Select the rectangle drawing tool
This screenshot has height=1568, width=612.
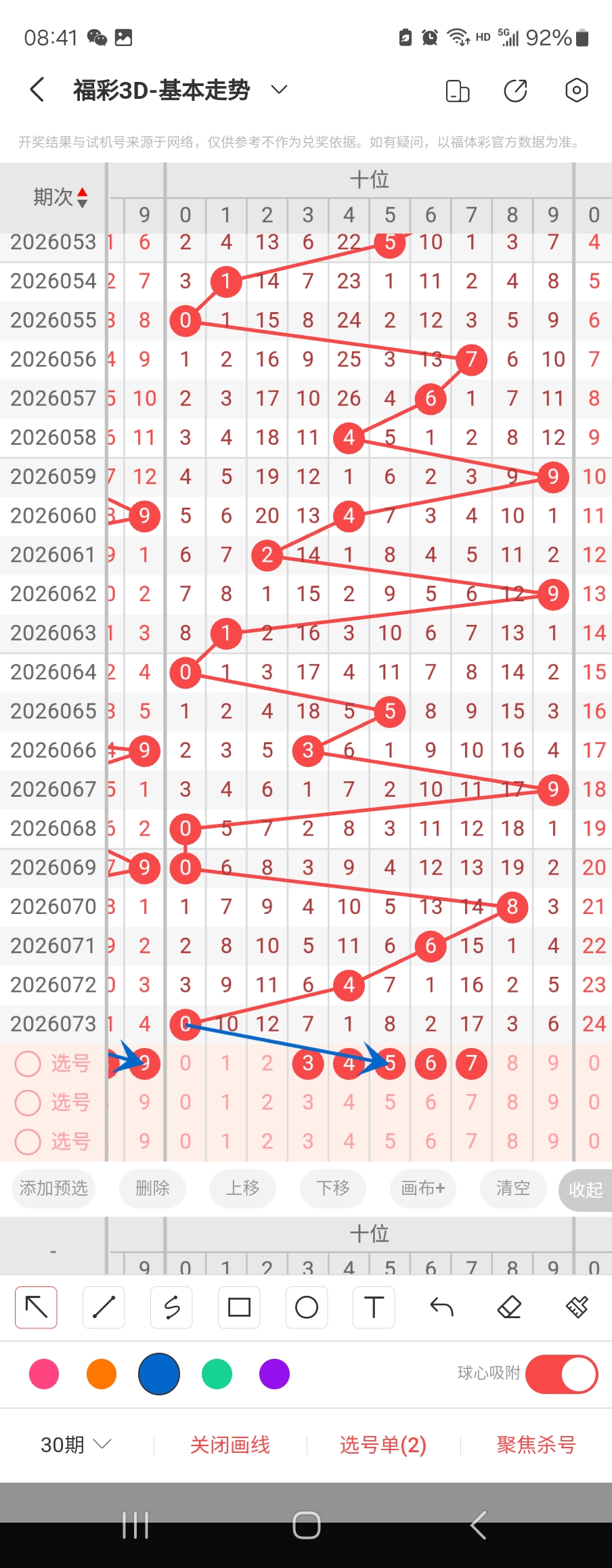point(239,1307)
